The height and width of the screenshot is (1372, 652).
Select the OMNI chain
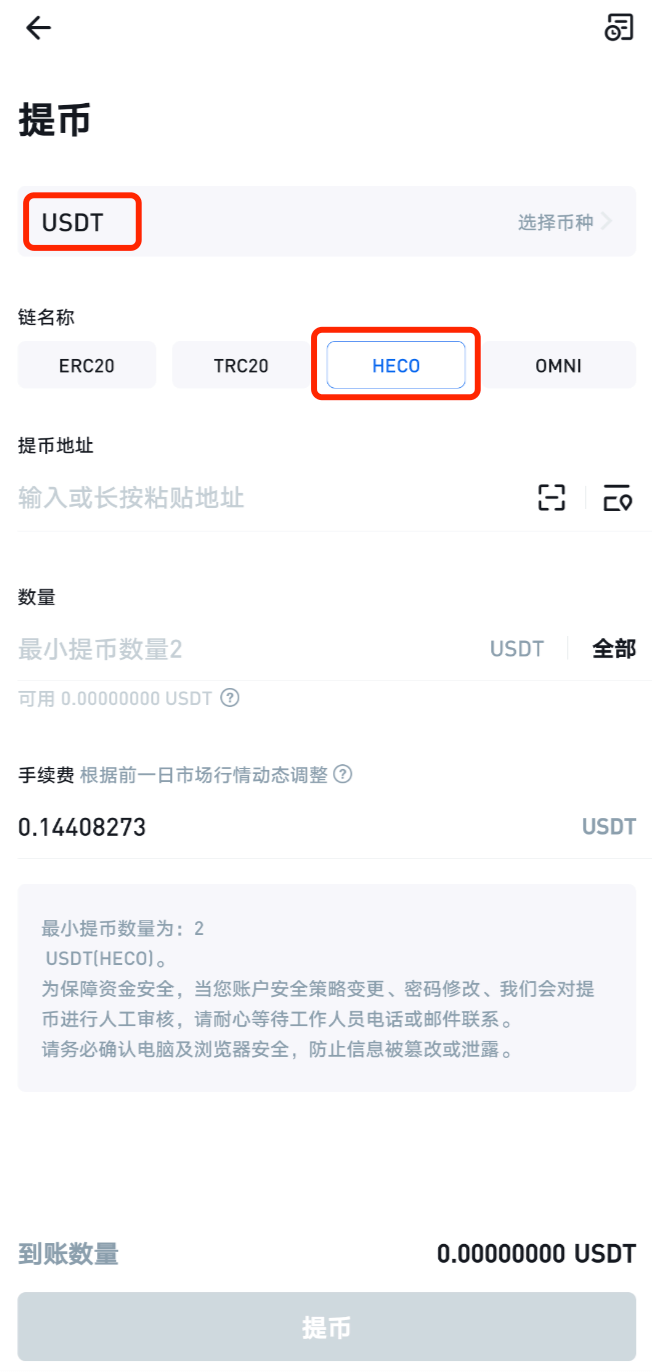[558, 365]
